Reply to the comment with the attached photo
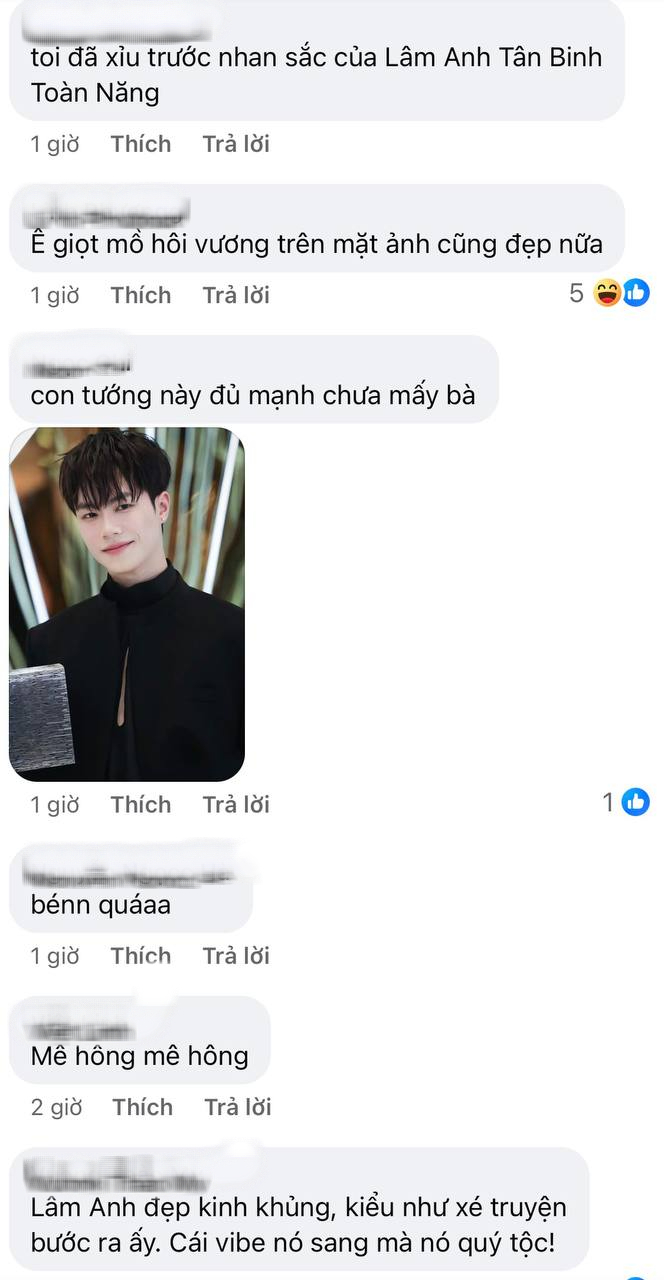Screen dimensions: 664x1280 click(236, 805)
